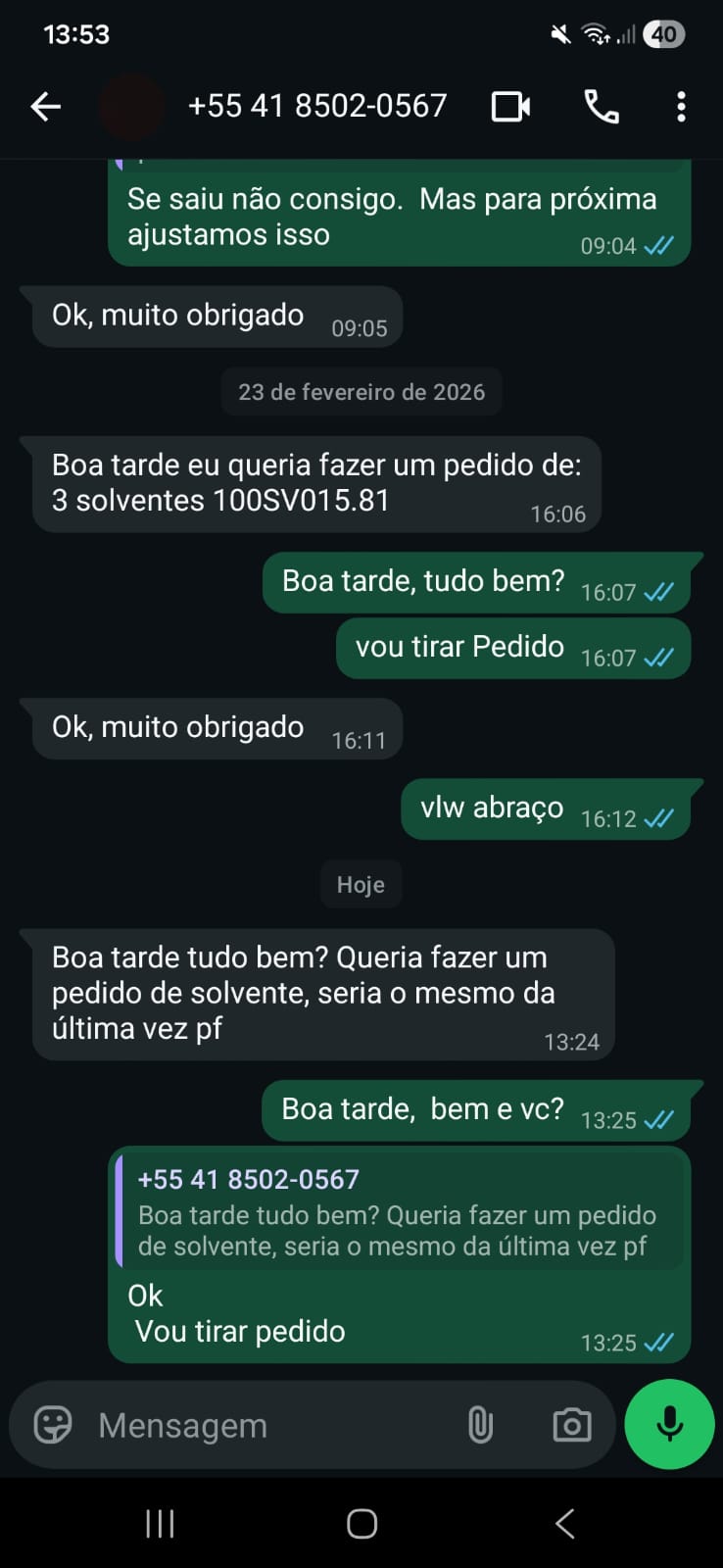Open the emoji and sticker picker
The image size is (723, 1568).
[53, 1425]
